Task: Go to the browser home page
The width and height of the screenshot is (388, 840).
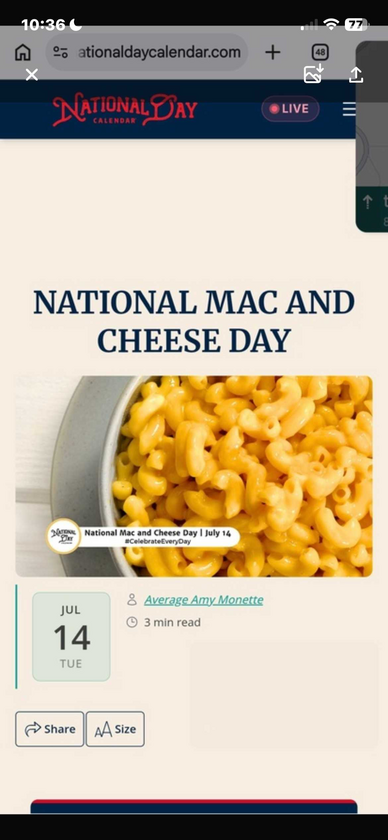Action: [23, 52]
